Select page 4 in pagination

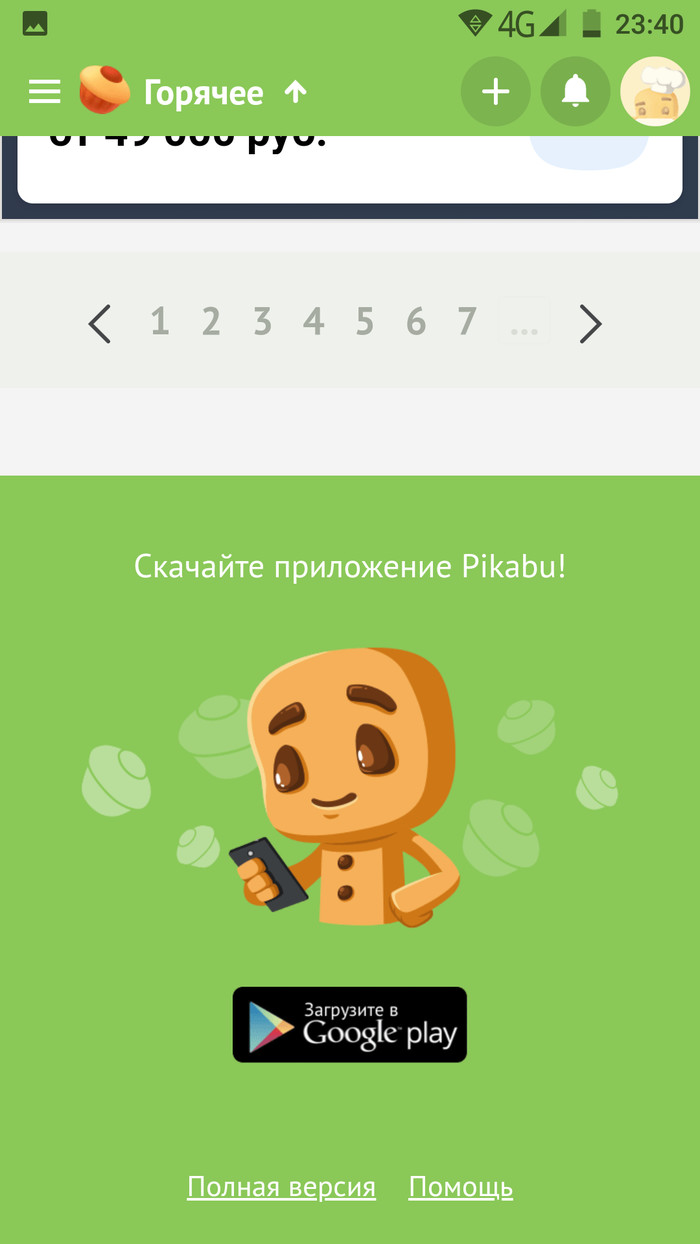pyautogui.click(x=314, y=322)
